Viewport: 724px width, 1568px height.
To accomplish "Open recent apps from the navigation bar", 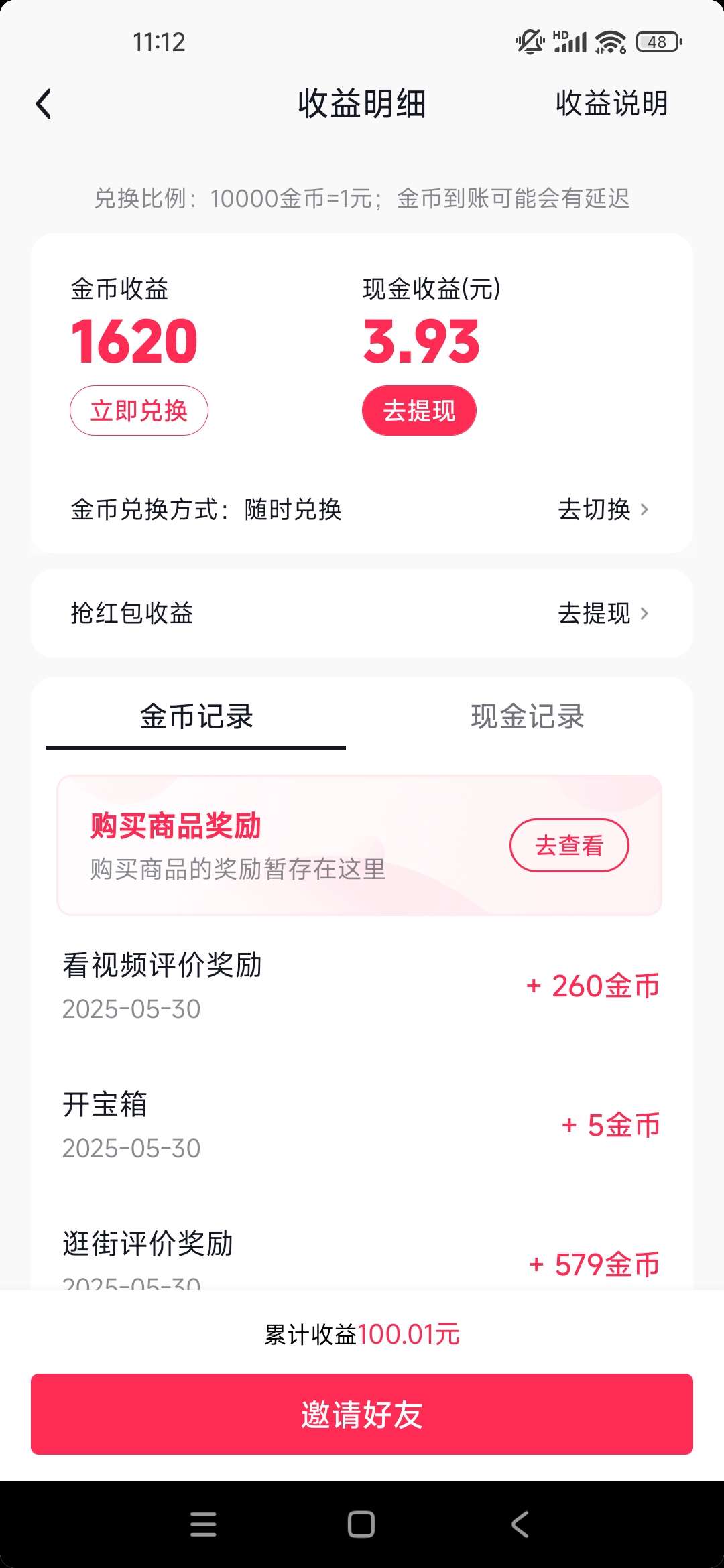I will click(203, 1524).
